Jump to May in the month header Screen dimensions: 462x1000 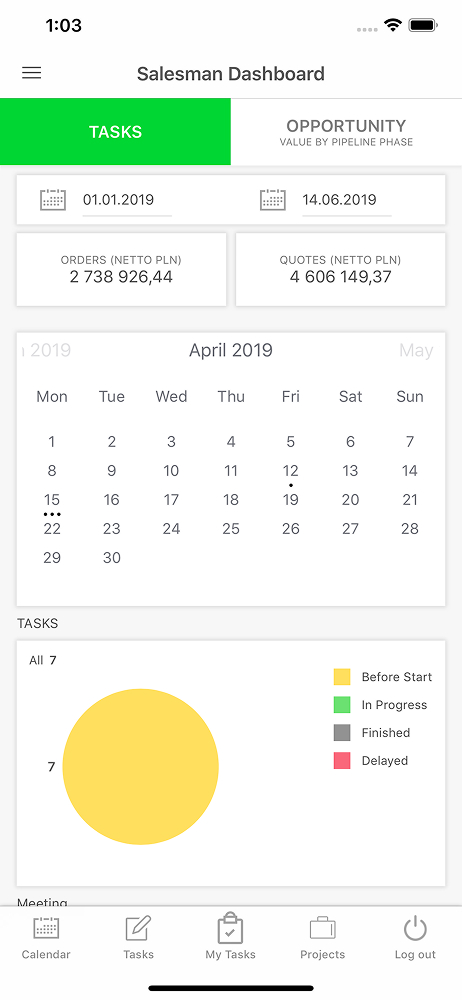[x=416, y=350]
